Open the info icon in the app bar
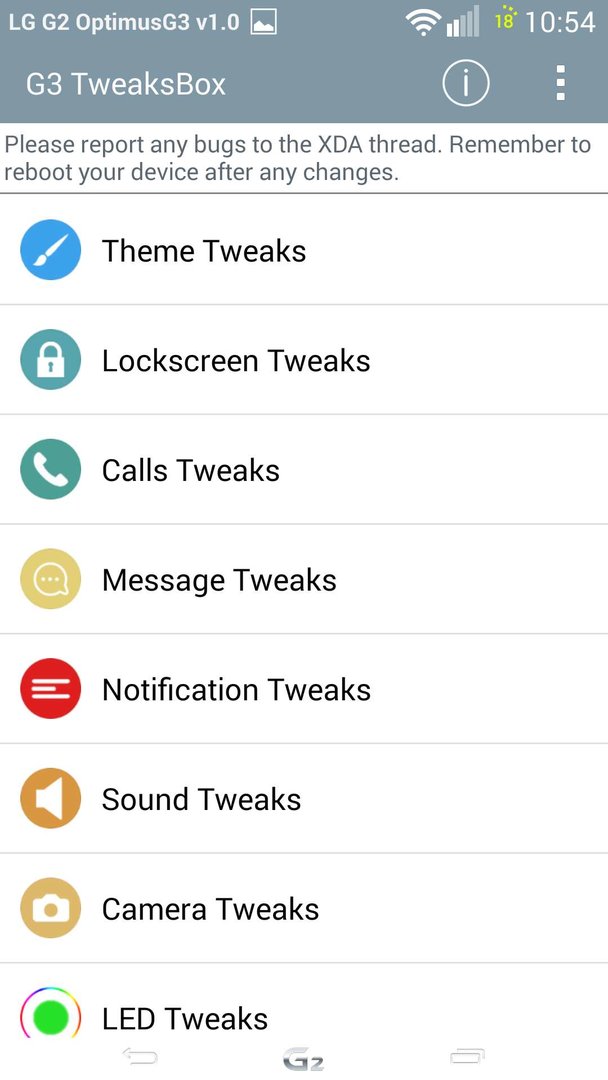The image size is (608, 1080). point(465,83)
